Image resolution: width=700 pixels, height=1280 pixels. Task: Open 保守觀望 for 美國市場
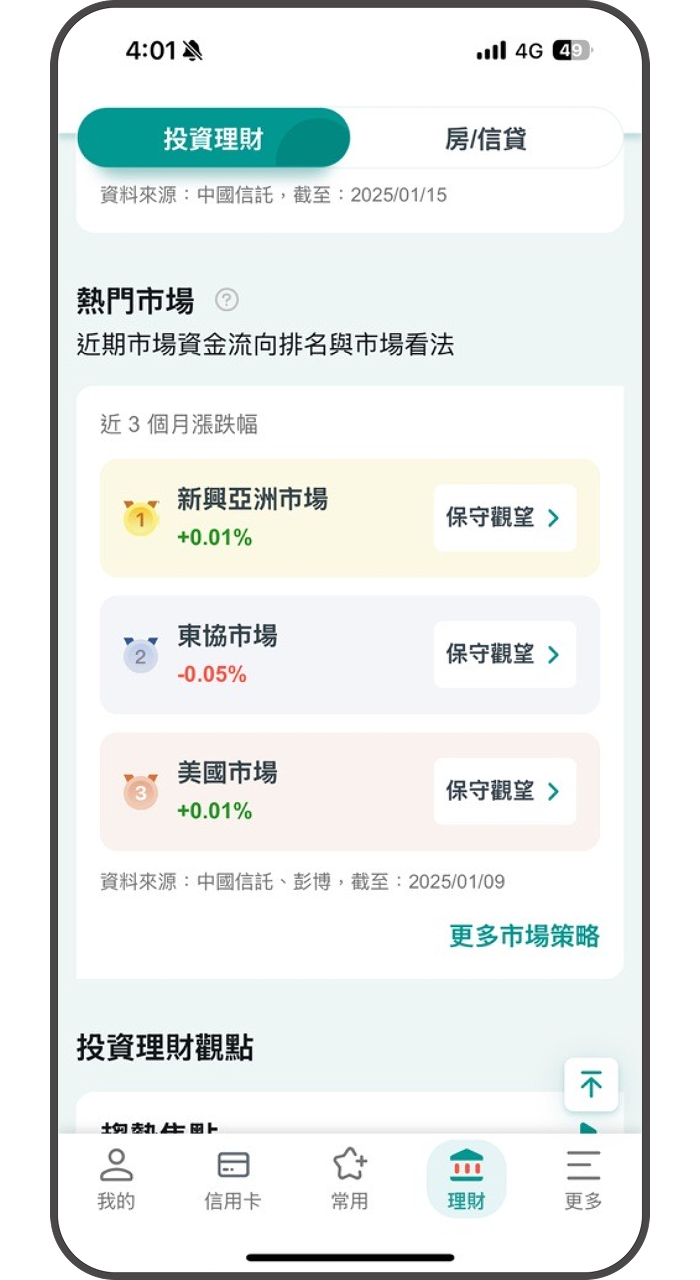[504, 792]
